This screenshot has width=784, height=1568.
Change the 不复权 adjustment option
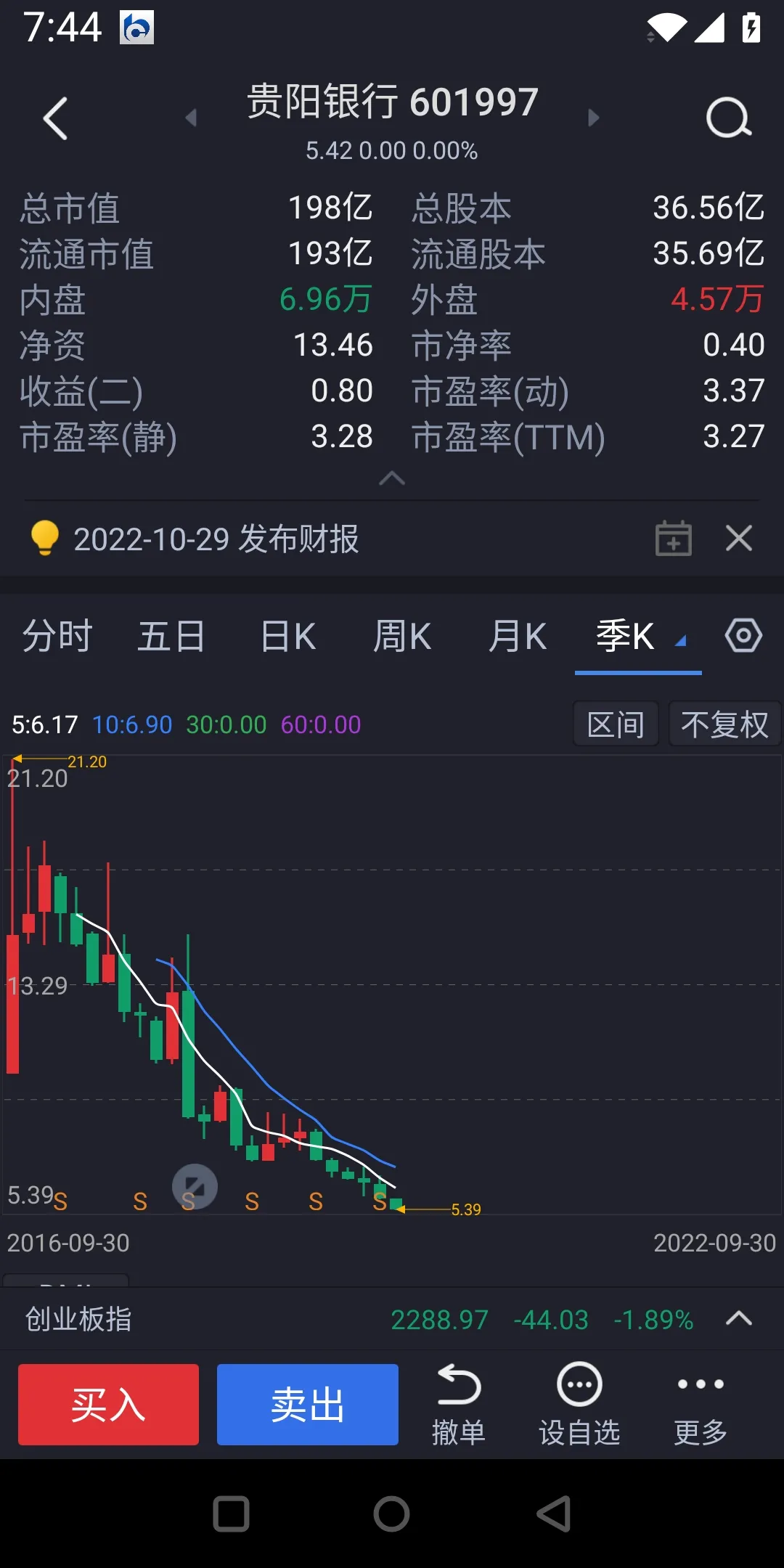coord(724,724)
